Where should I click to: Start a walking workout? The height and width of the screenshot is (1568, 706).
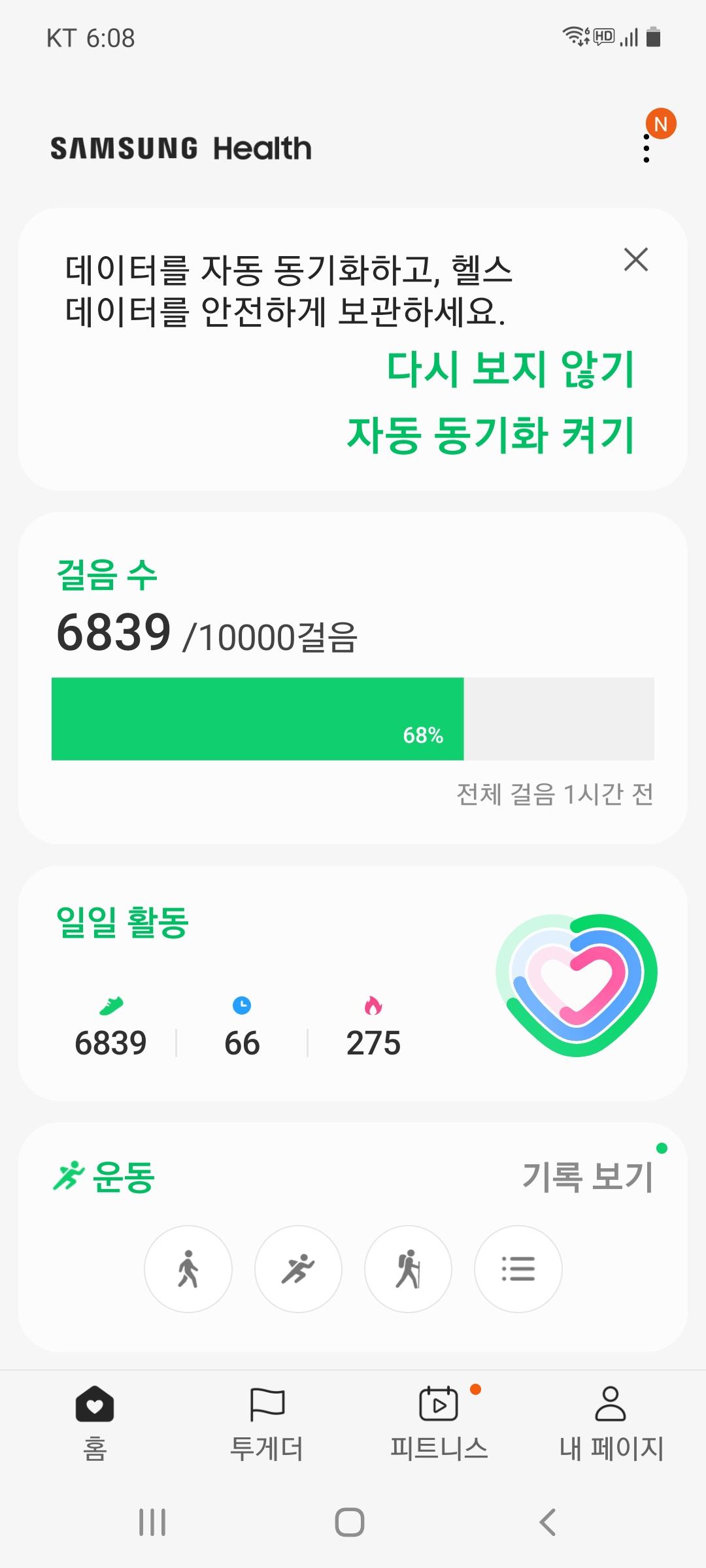click(x=188, y=1269)
